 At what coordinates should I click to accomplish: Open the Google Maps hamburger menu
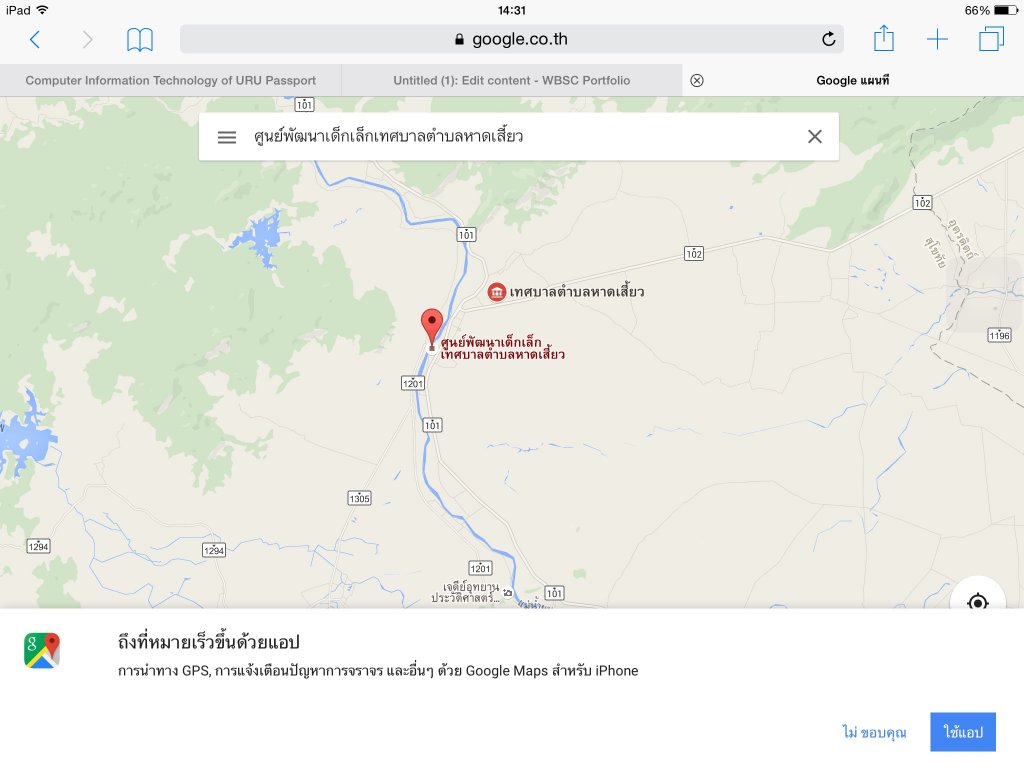point(227,137)
